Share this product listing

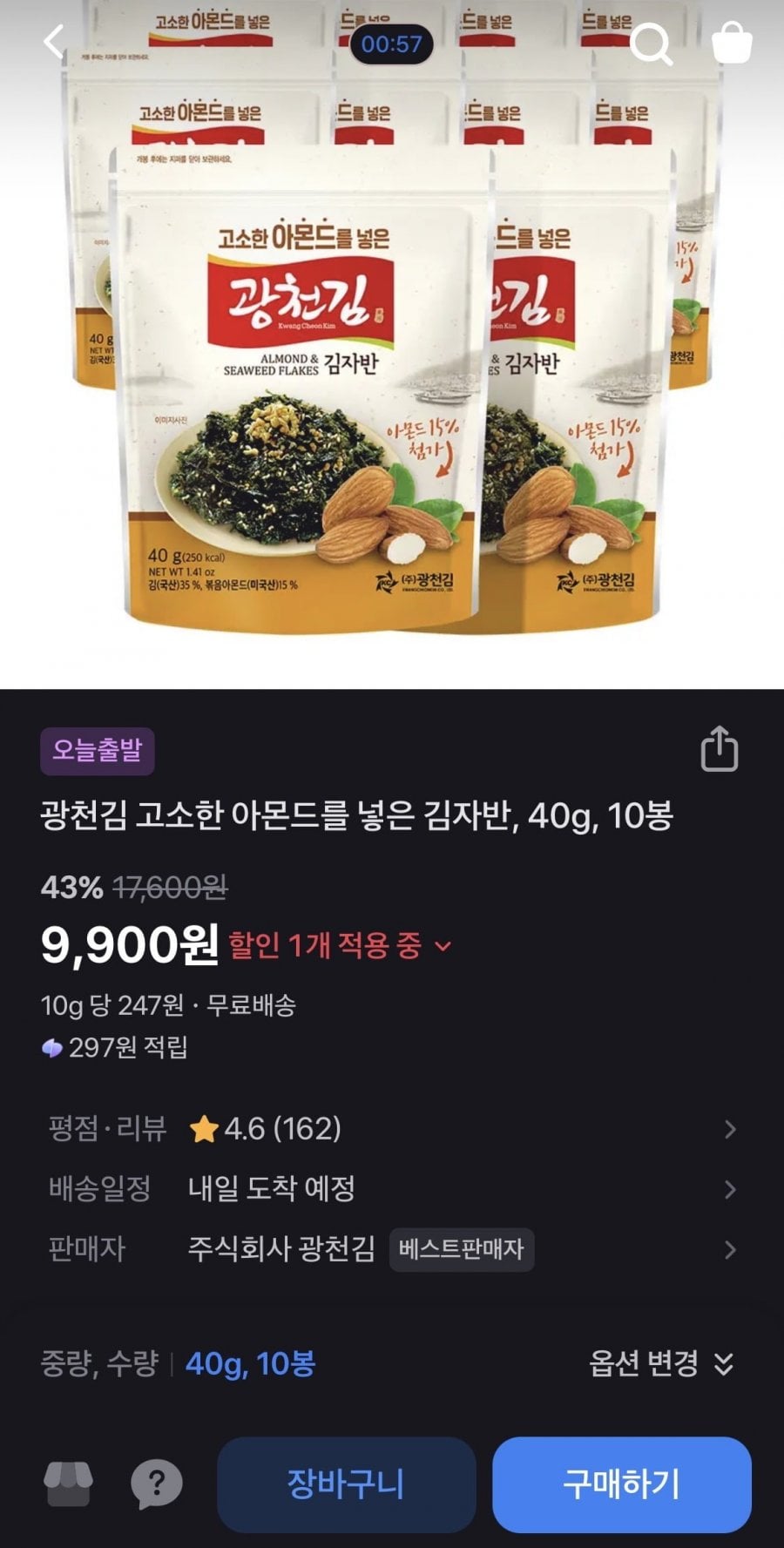click(x=720, y=749)
